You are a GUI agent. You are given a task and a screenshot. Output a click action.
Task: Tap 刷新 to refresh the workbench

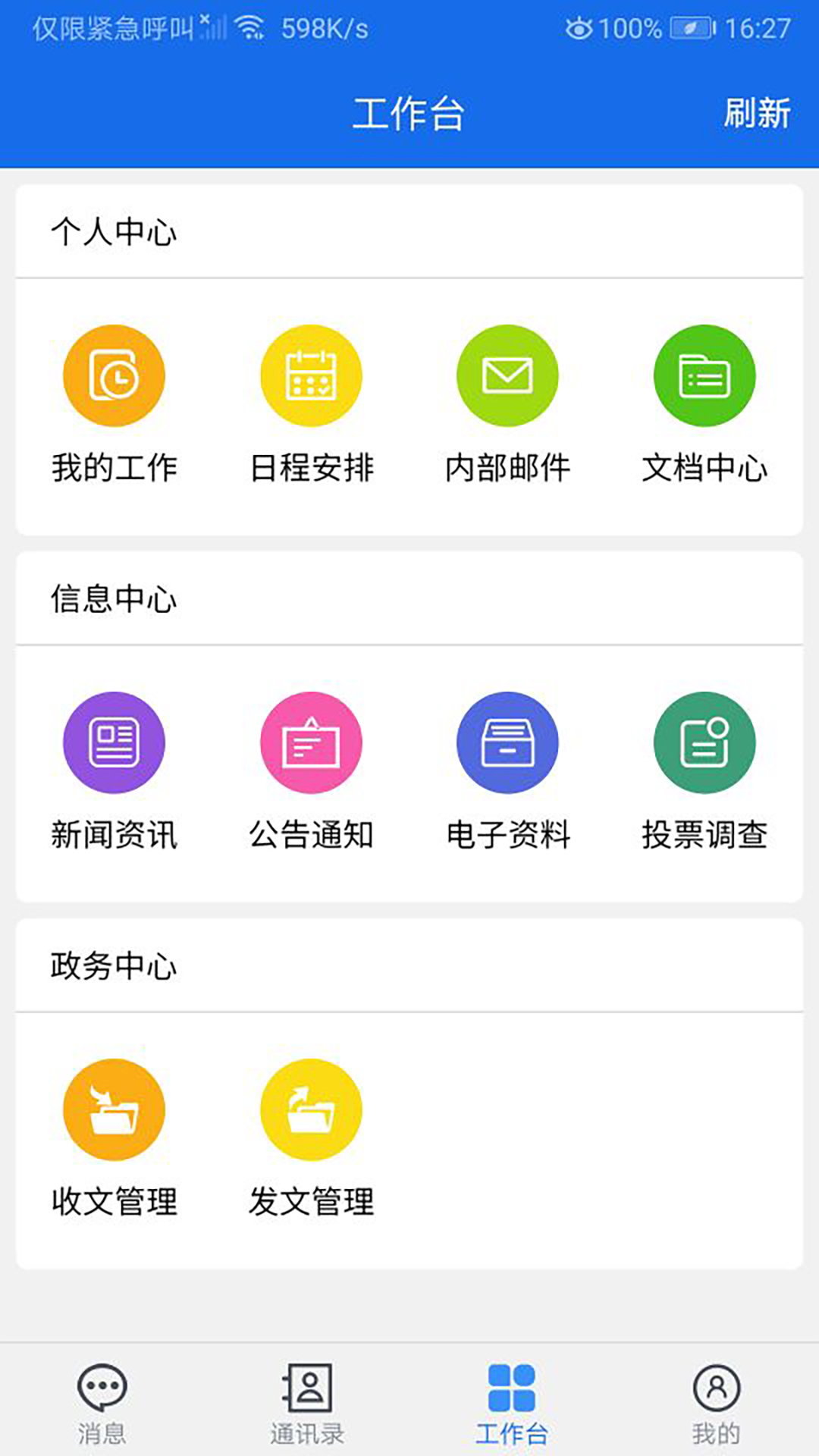coord(754,115)
